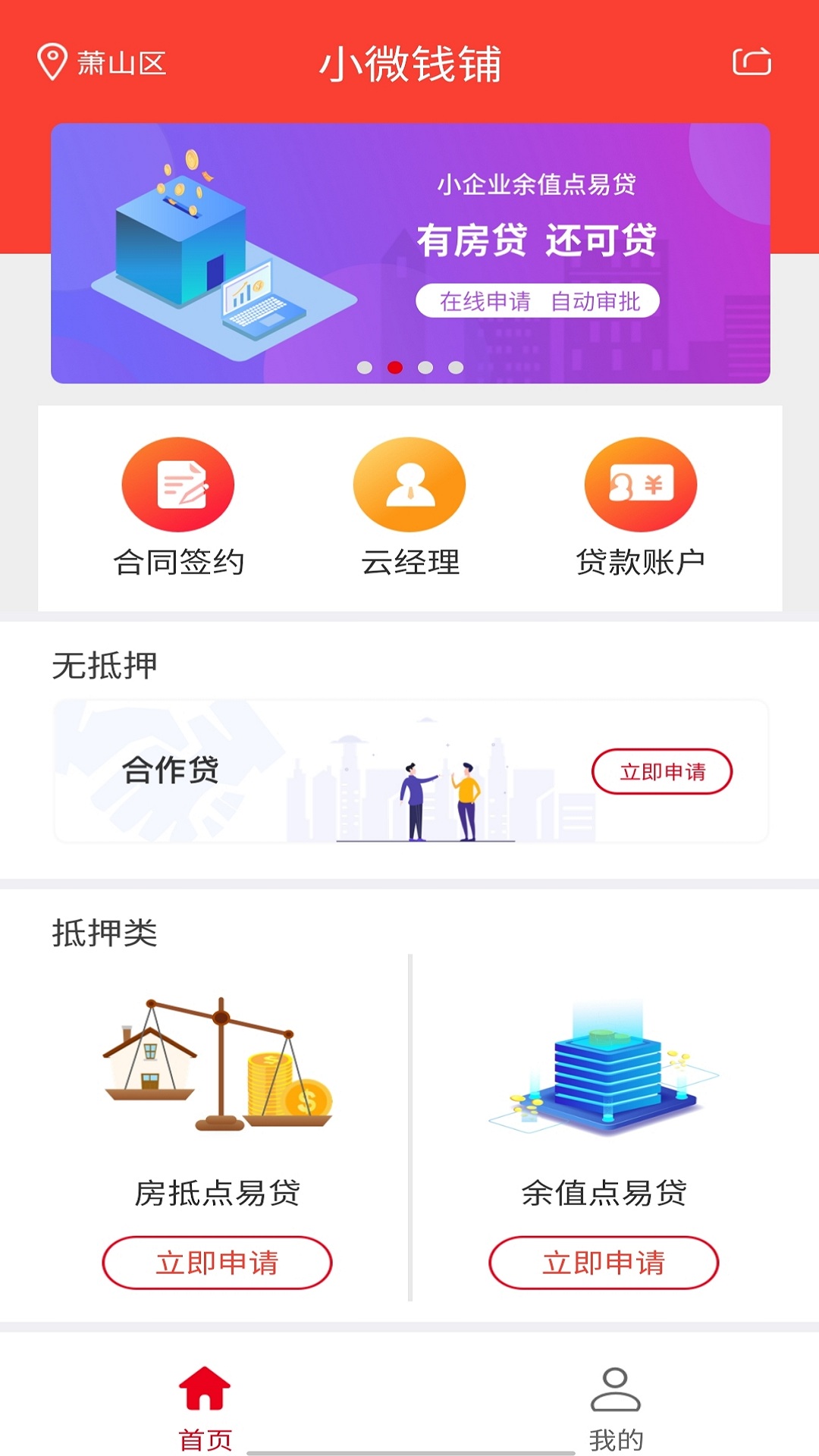819x1456 pixels.
Task: Go to the 首页 tab
Action: pyautogui.click(x=205, y=1408)
